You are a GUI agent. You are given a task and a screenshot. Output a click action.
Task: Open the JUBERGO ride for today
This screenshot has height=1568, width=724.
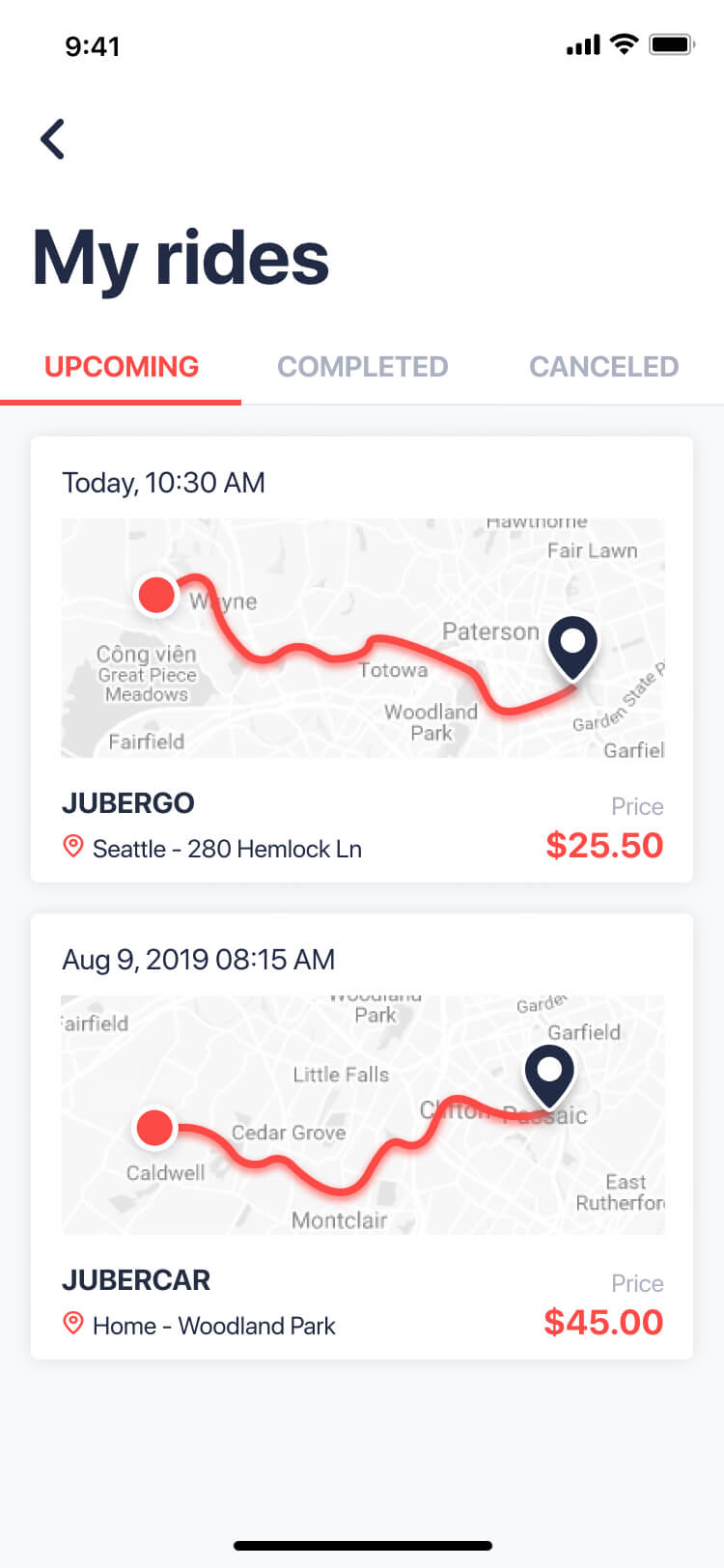coord(362,658)
